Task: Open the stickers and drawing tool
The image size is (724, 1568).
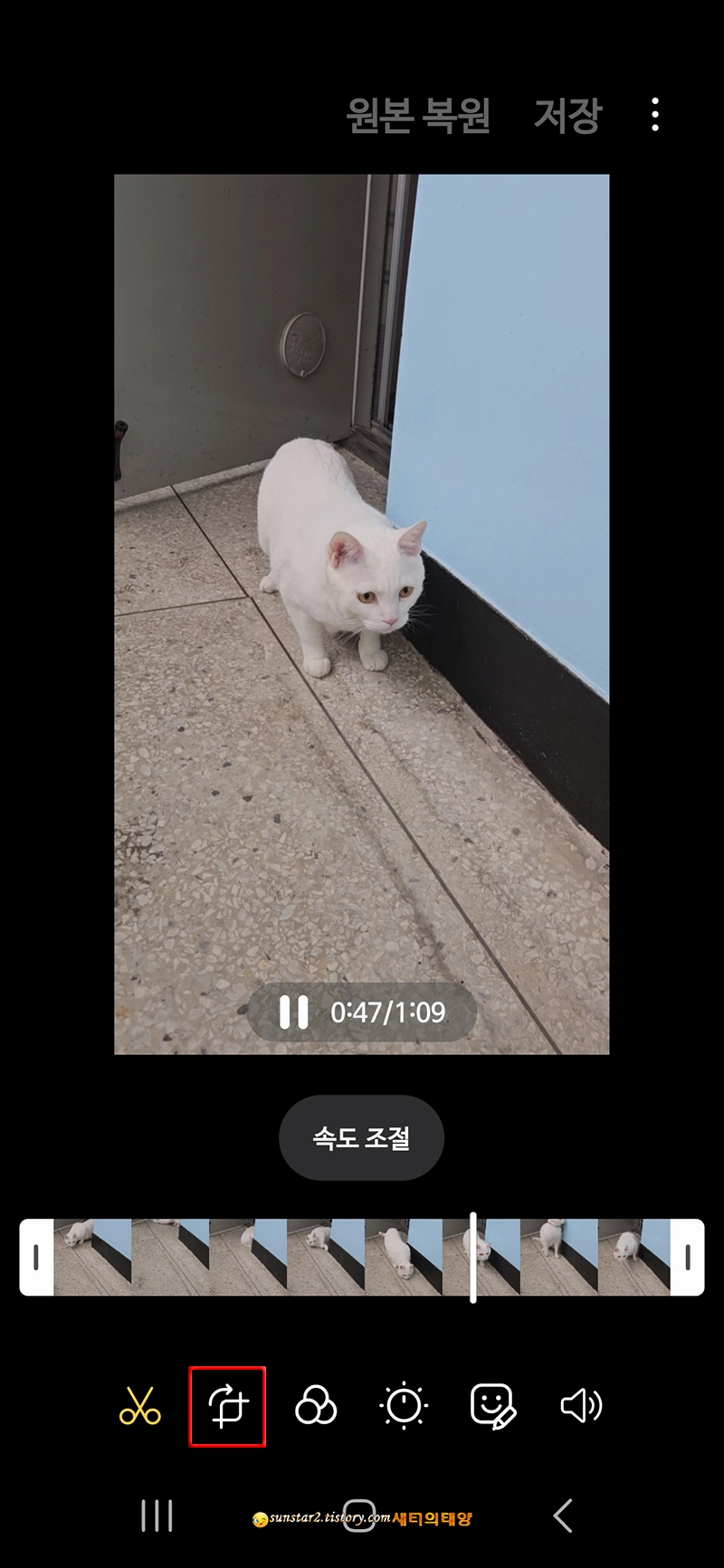Action: point(493,1407)
